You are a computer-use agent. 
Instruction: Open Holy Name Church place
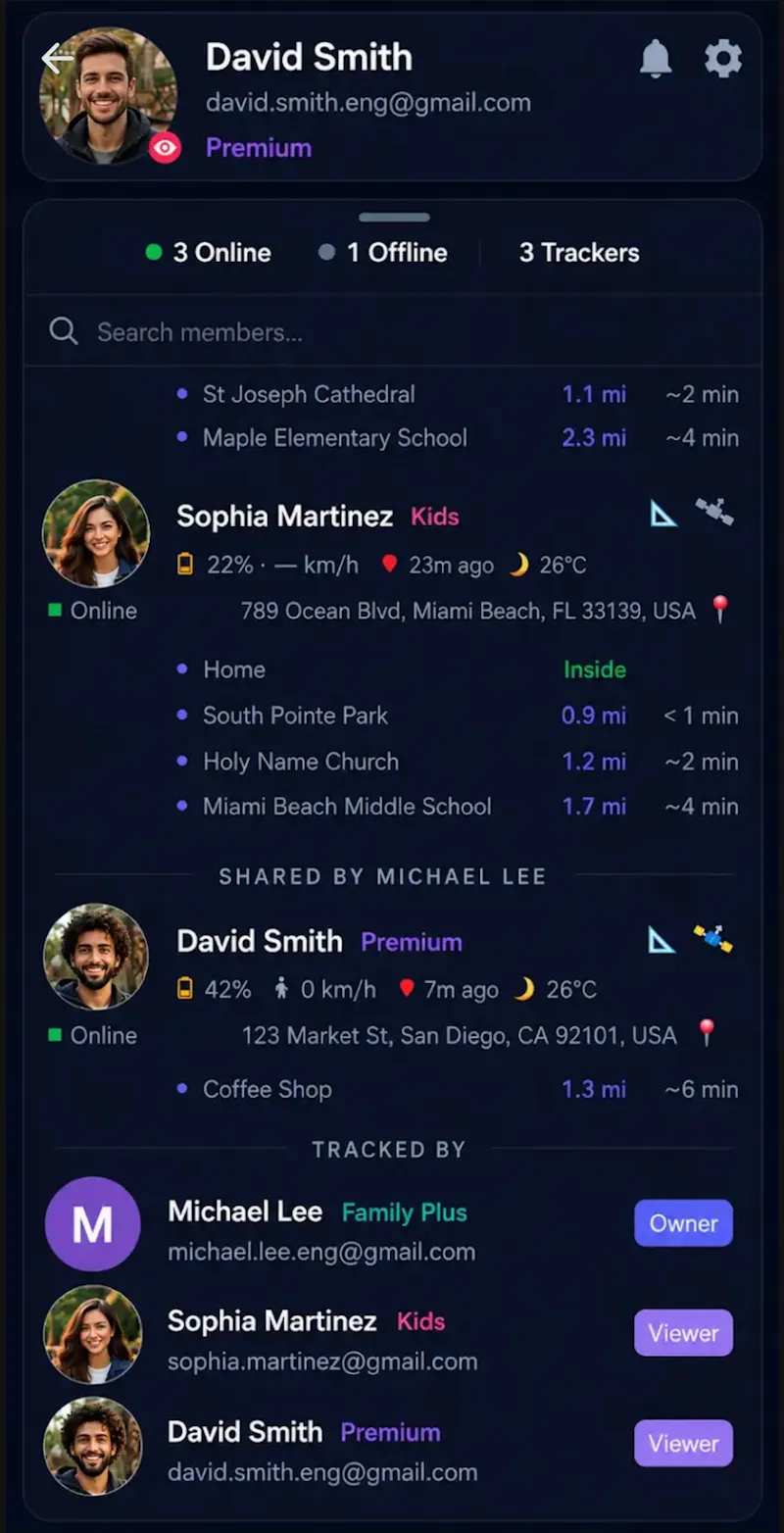457,762
